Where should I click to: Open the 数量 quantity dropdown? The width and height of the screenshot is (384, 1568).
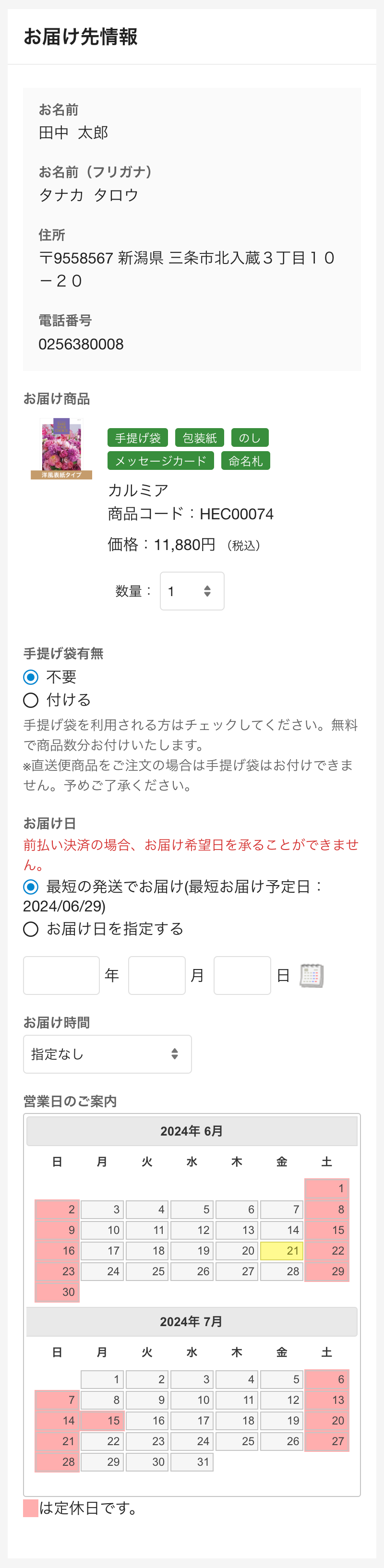[192, 590]
